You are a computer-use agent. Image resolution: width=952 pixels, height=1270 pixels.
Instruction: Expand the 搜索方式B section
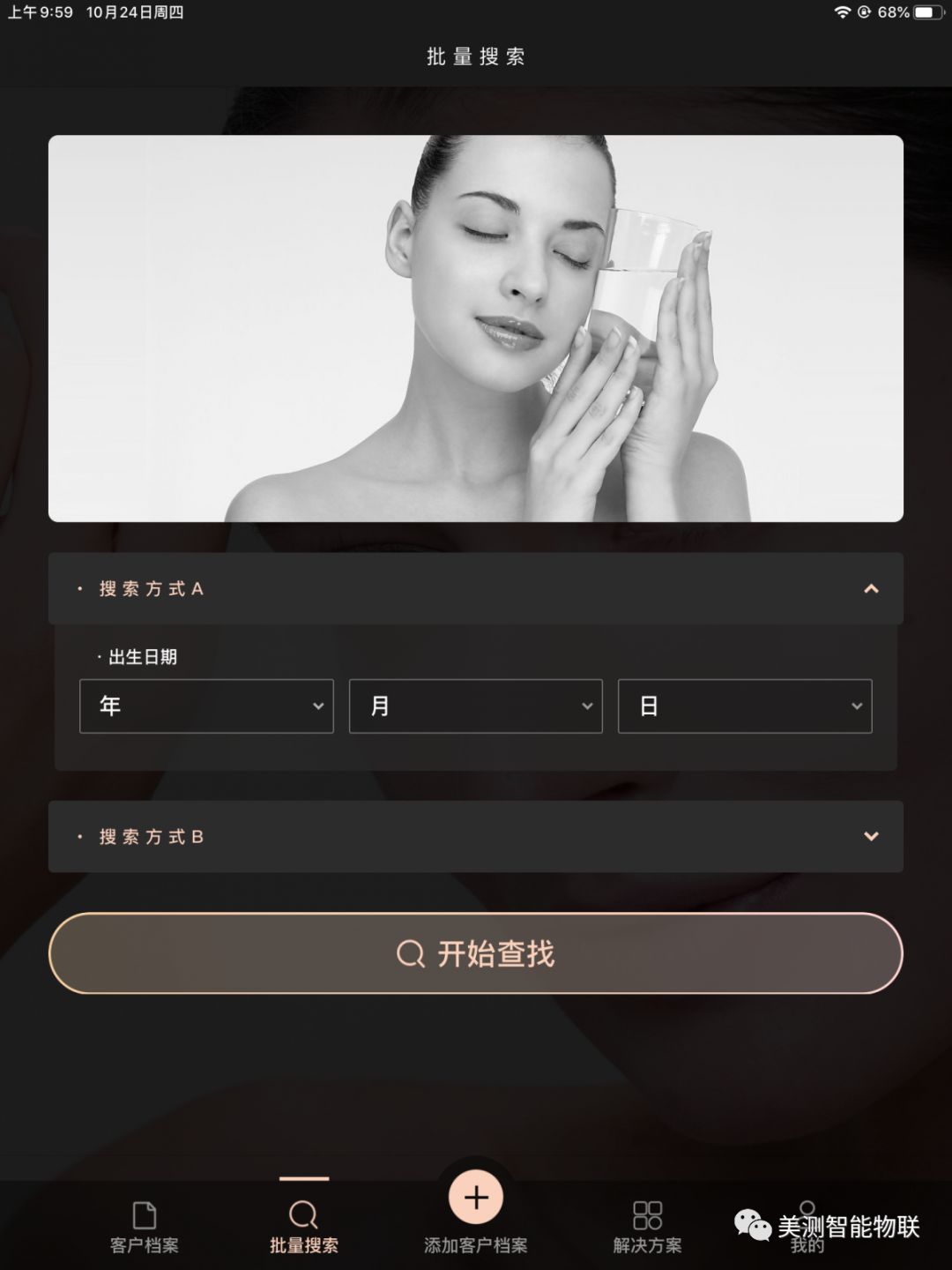coord(871,837)
